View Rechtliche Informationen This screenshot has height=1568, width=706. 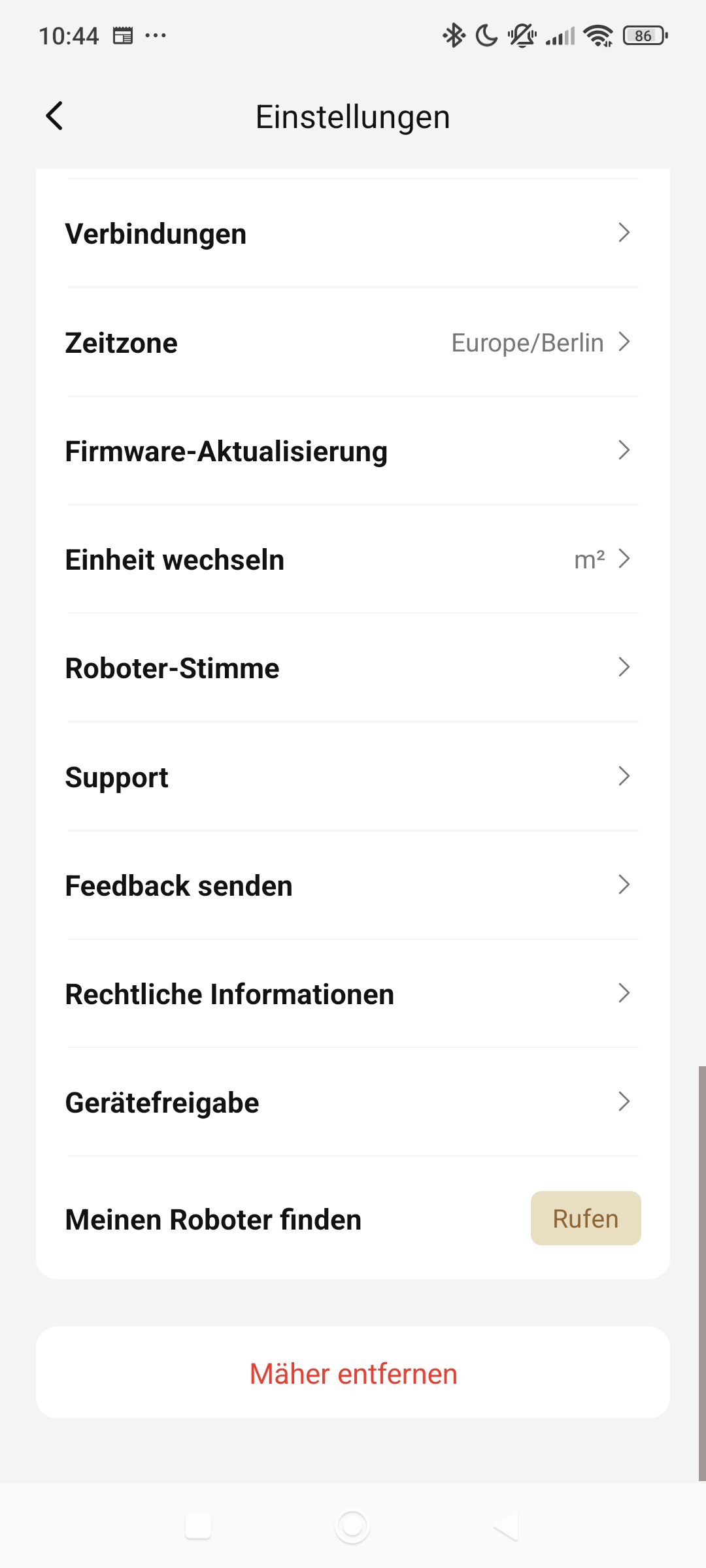[x=353, y=994]
